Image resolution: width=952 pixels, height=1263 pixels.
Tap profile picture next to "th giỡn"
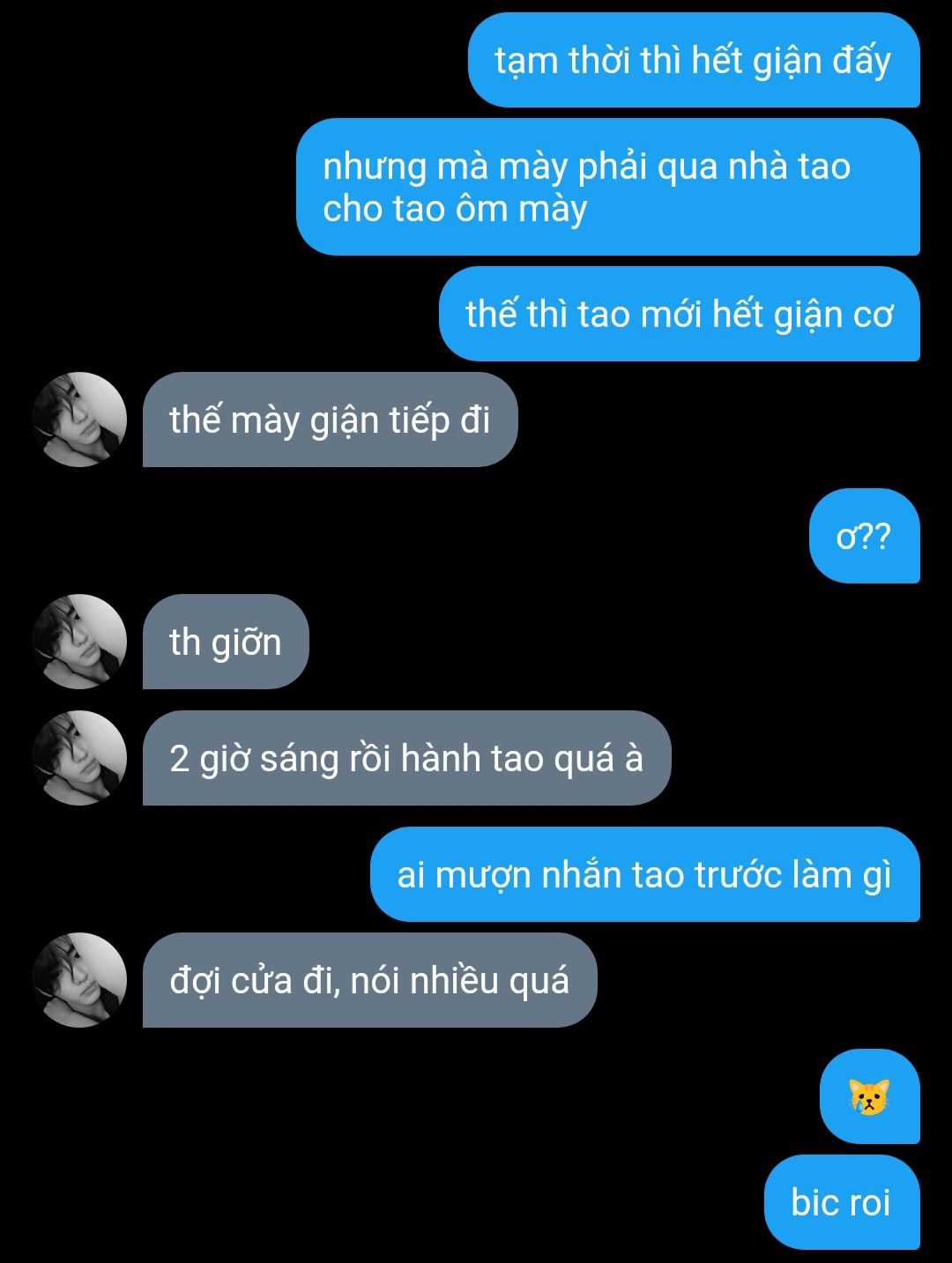pos(79,642)
